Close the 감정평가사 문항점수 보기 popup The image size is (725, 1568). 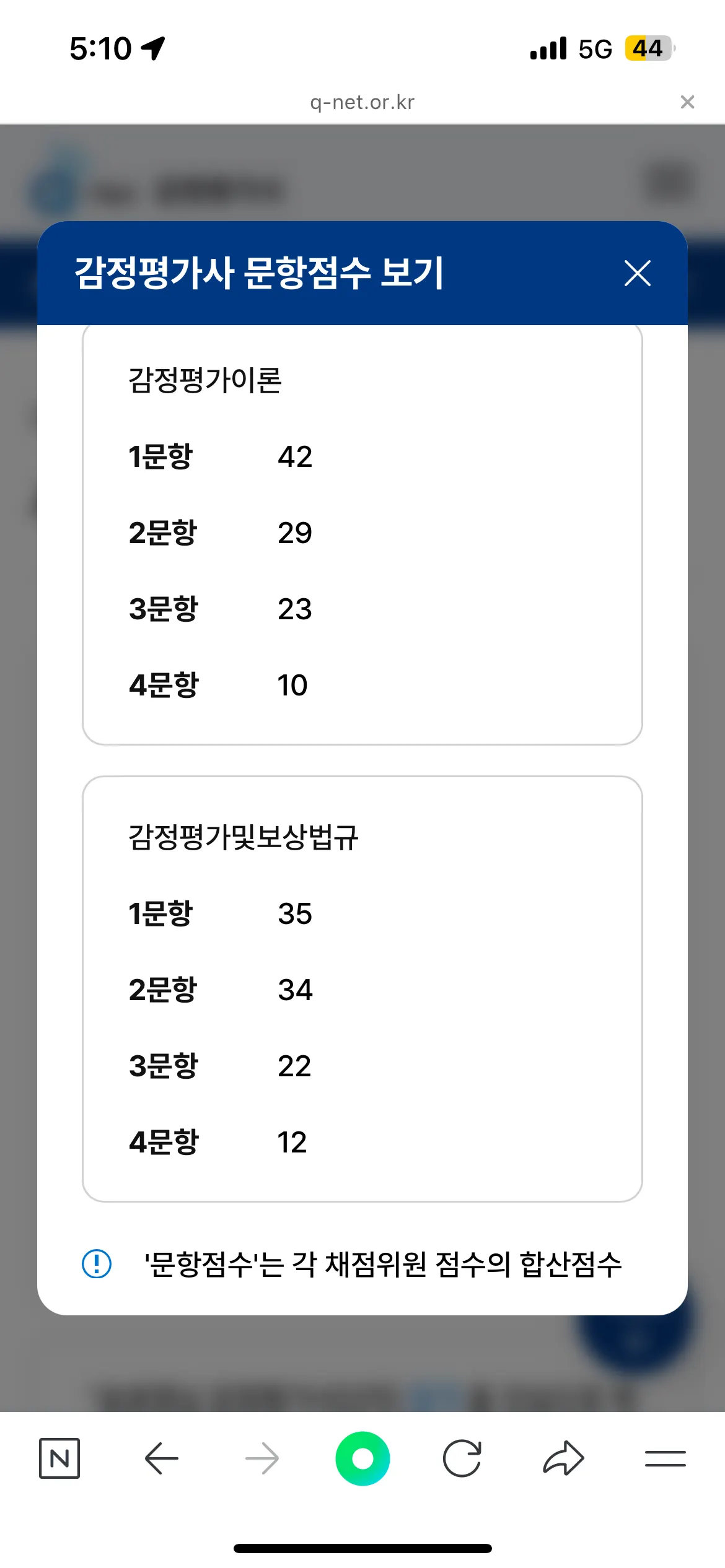(637, 273)
